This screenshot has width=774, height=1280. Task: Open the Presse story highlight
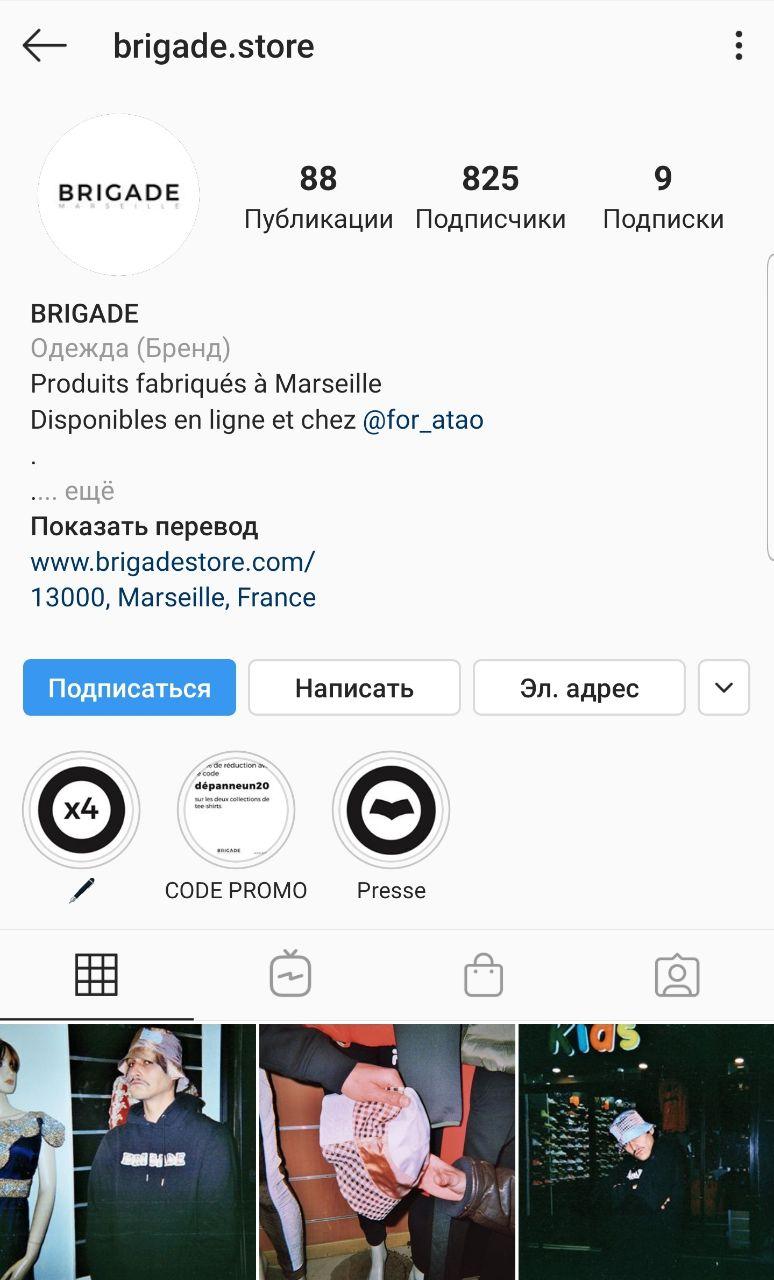point(391,810)
